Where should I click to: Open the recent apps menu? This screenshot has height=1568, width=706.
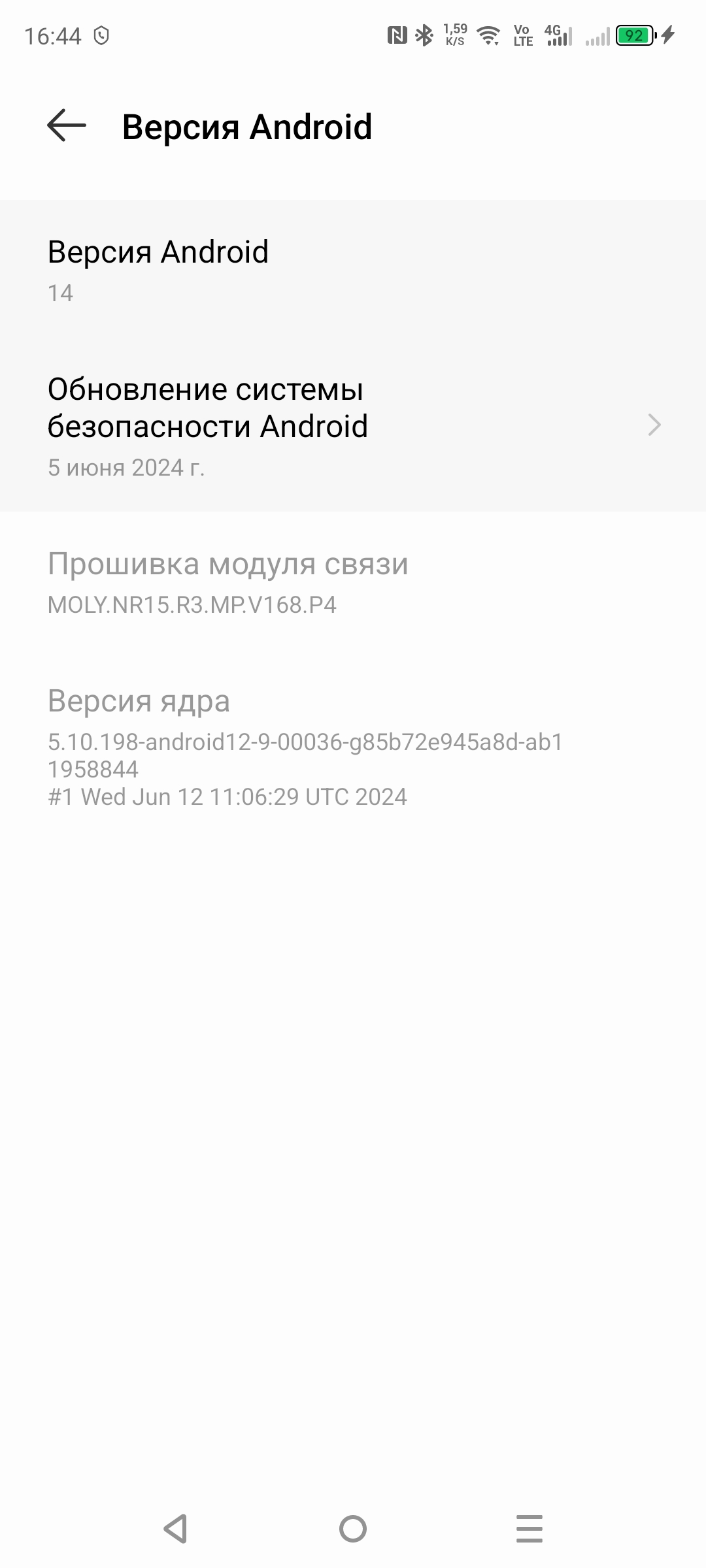click(x=529, y=1529)
